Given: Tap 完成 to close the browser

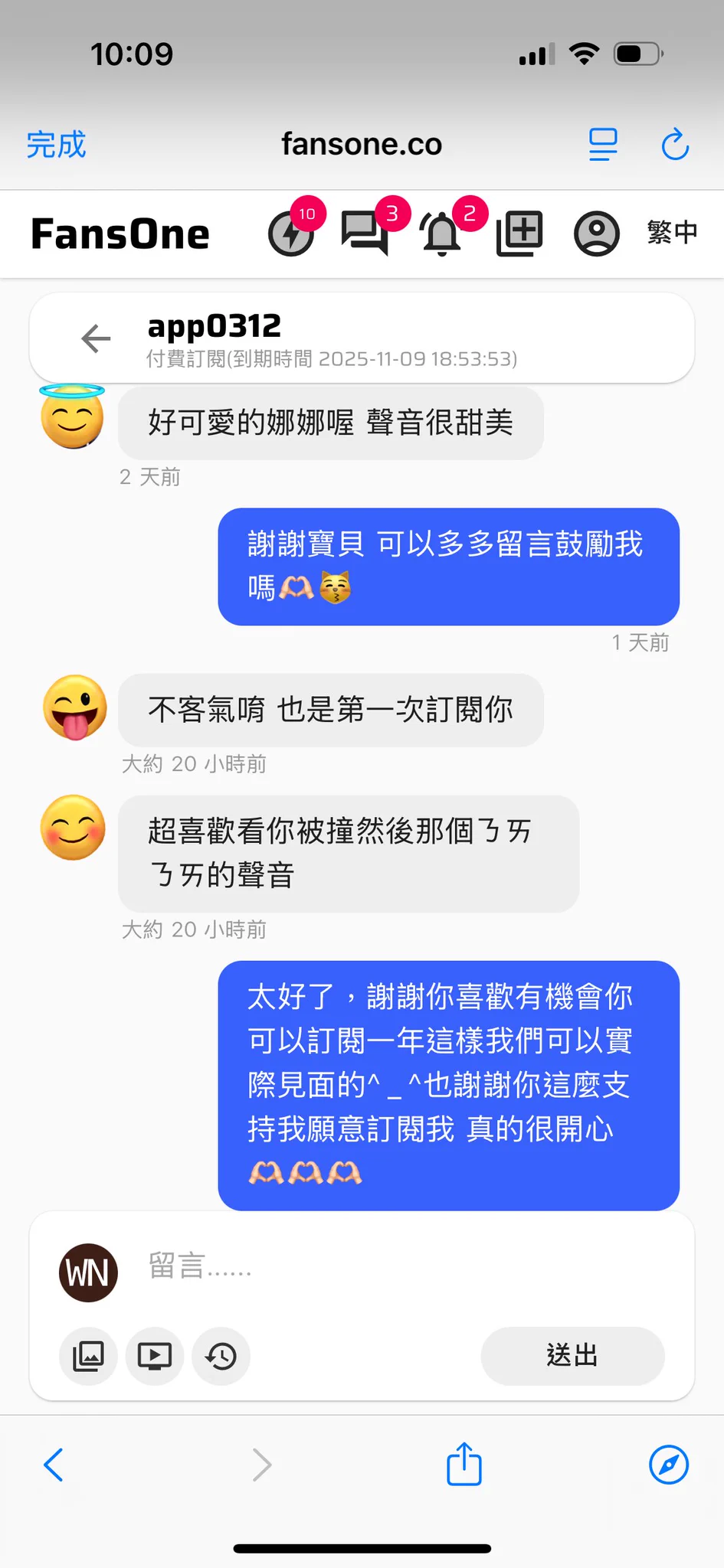Looking at the screenshot, I should 56,145.
